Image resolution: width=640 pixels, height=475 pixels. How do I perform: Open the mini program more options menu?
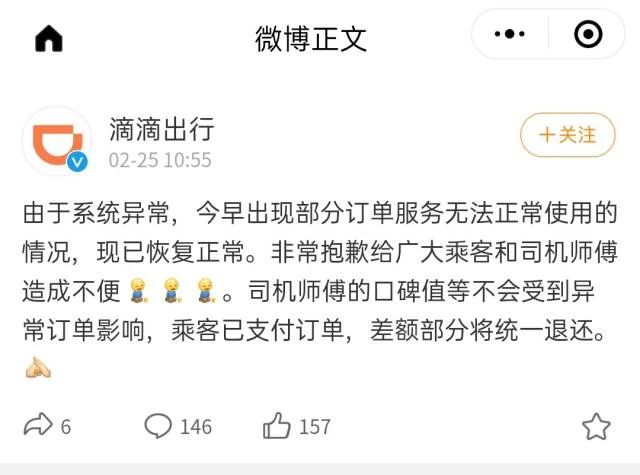click(x=510, y=35)
